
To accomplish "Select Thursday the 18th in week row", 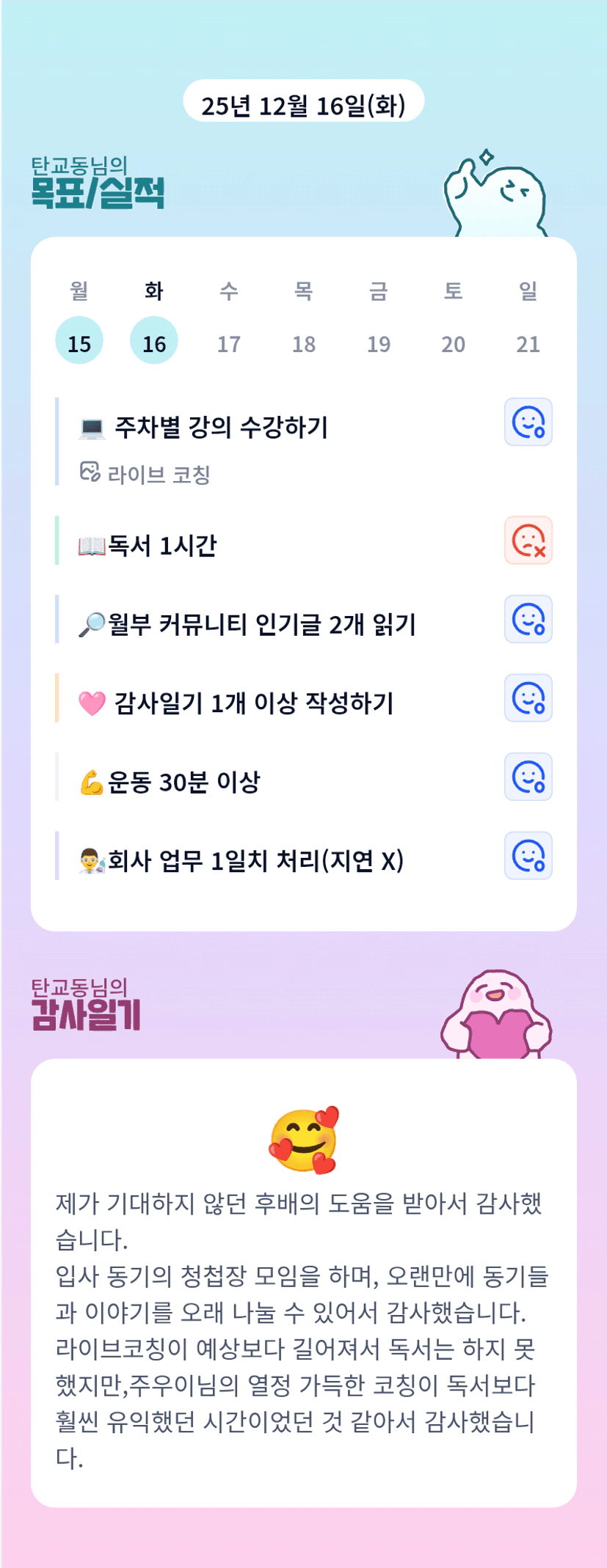I will coord(304,343).
